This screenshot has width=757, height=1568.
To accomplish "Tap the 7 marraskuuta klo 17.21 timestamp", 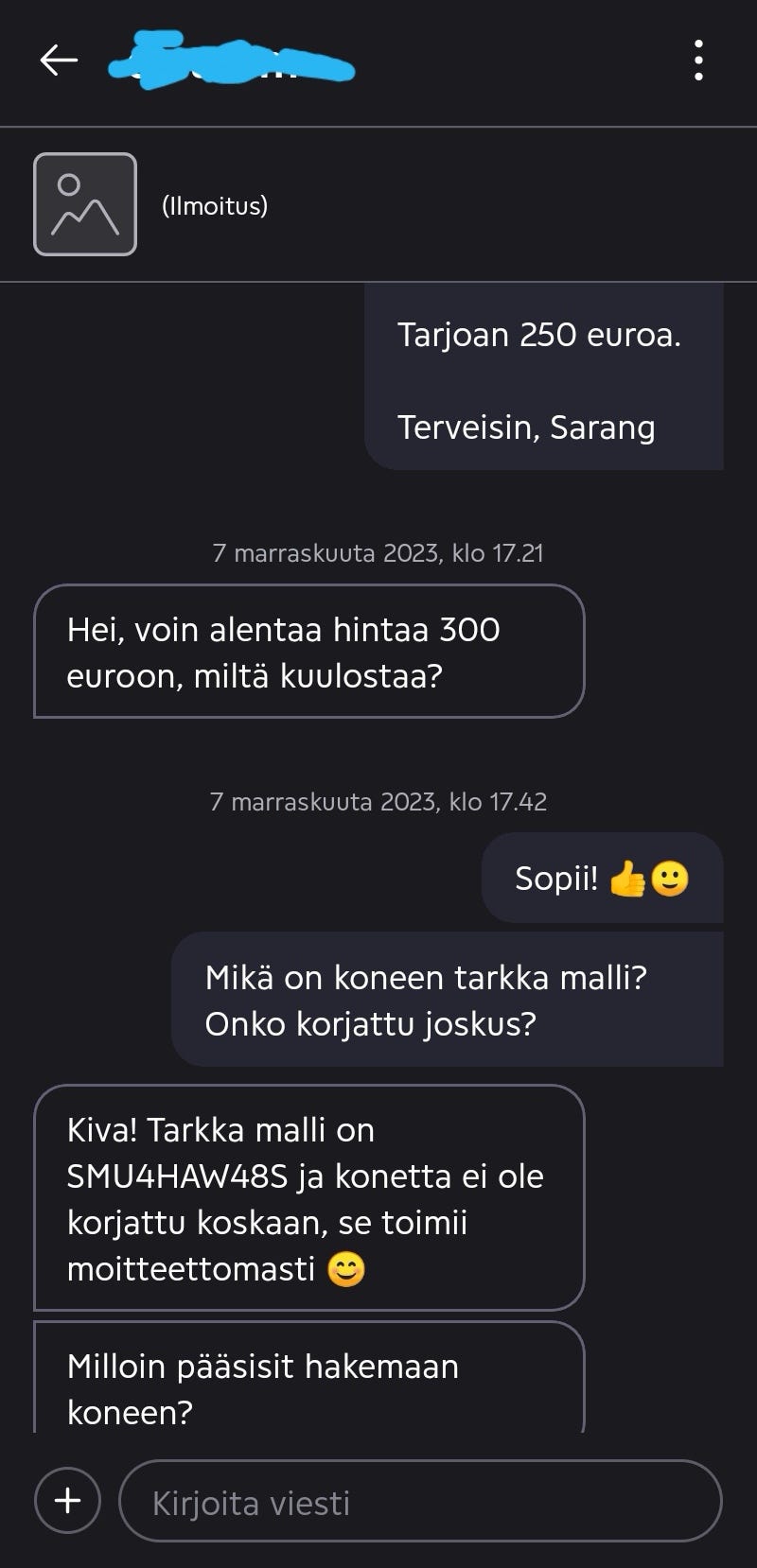I will point(378,553).
